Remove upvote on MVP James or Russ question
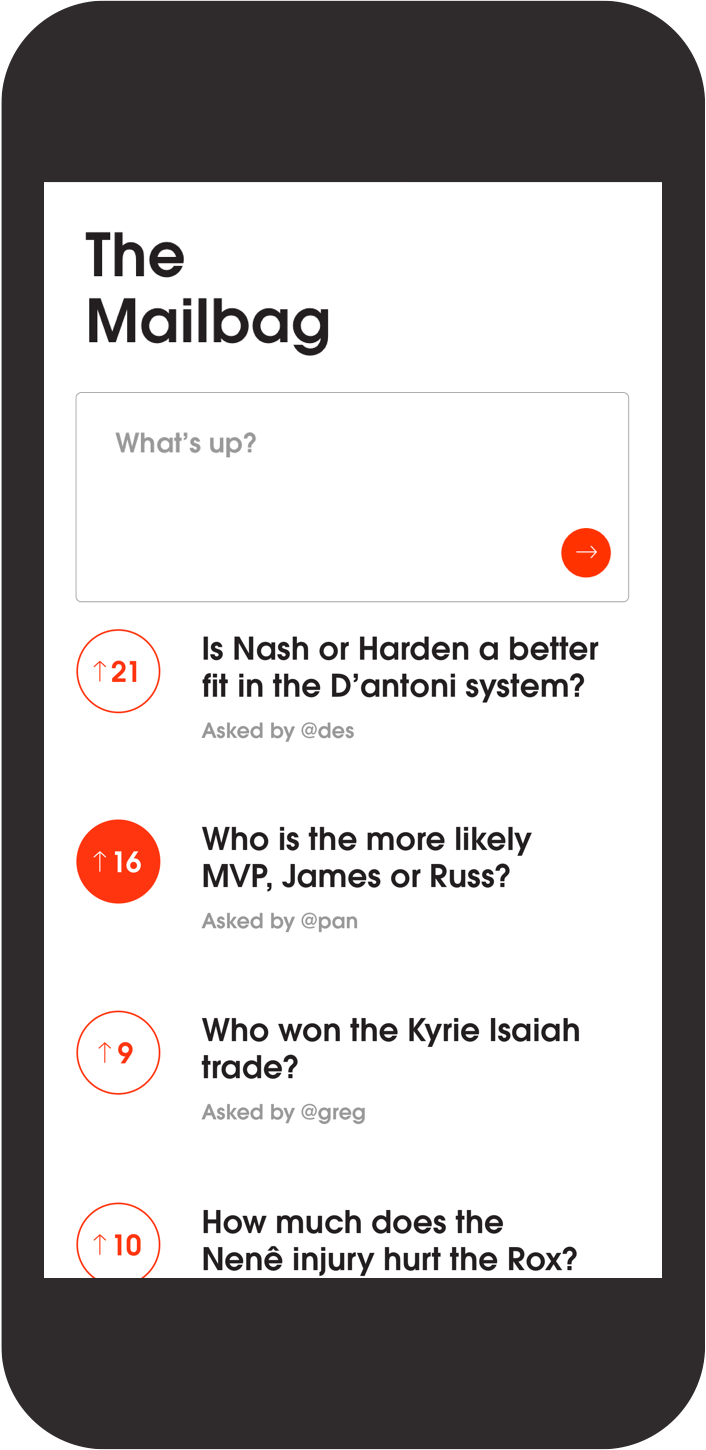 point(118,862)
